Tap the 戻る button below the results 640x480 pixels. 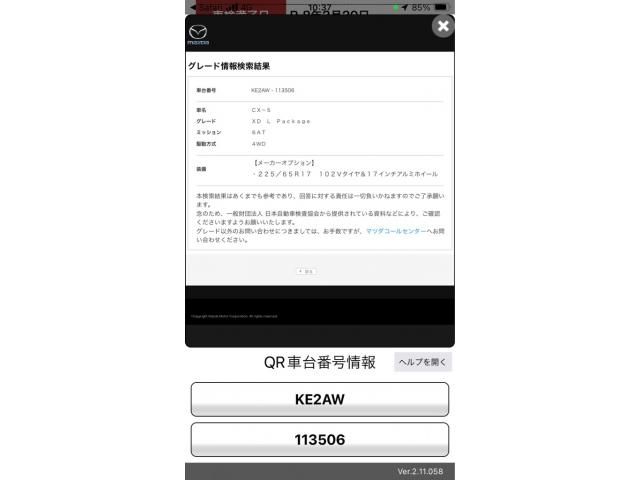click(x=306, y=271)
